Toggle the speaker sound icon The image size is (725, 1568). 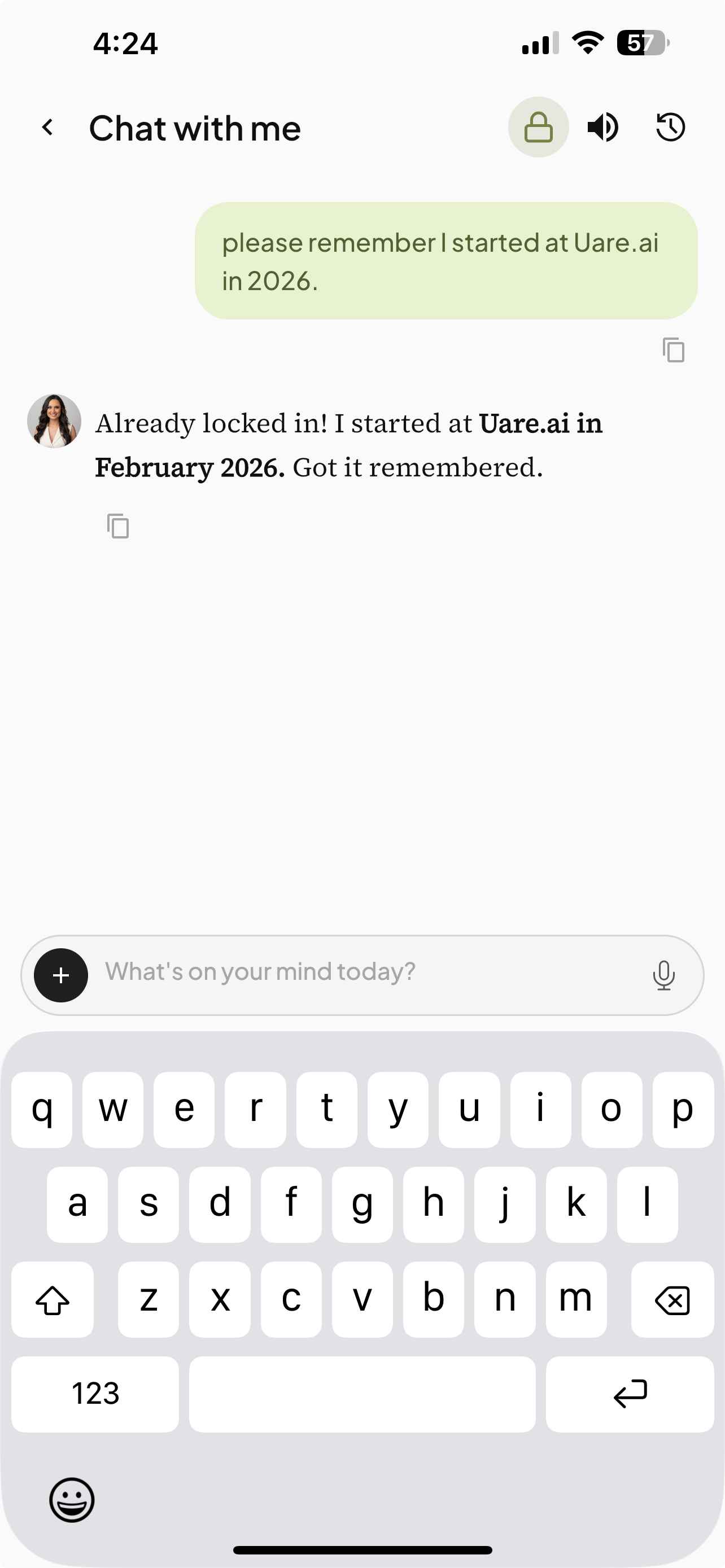pos(602,127)
